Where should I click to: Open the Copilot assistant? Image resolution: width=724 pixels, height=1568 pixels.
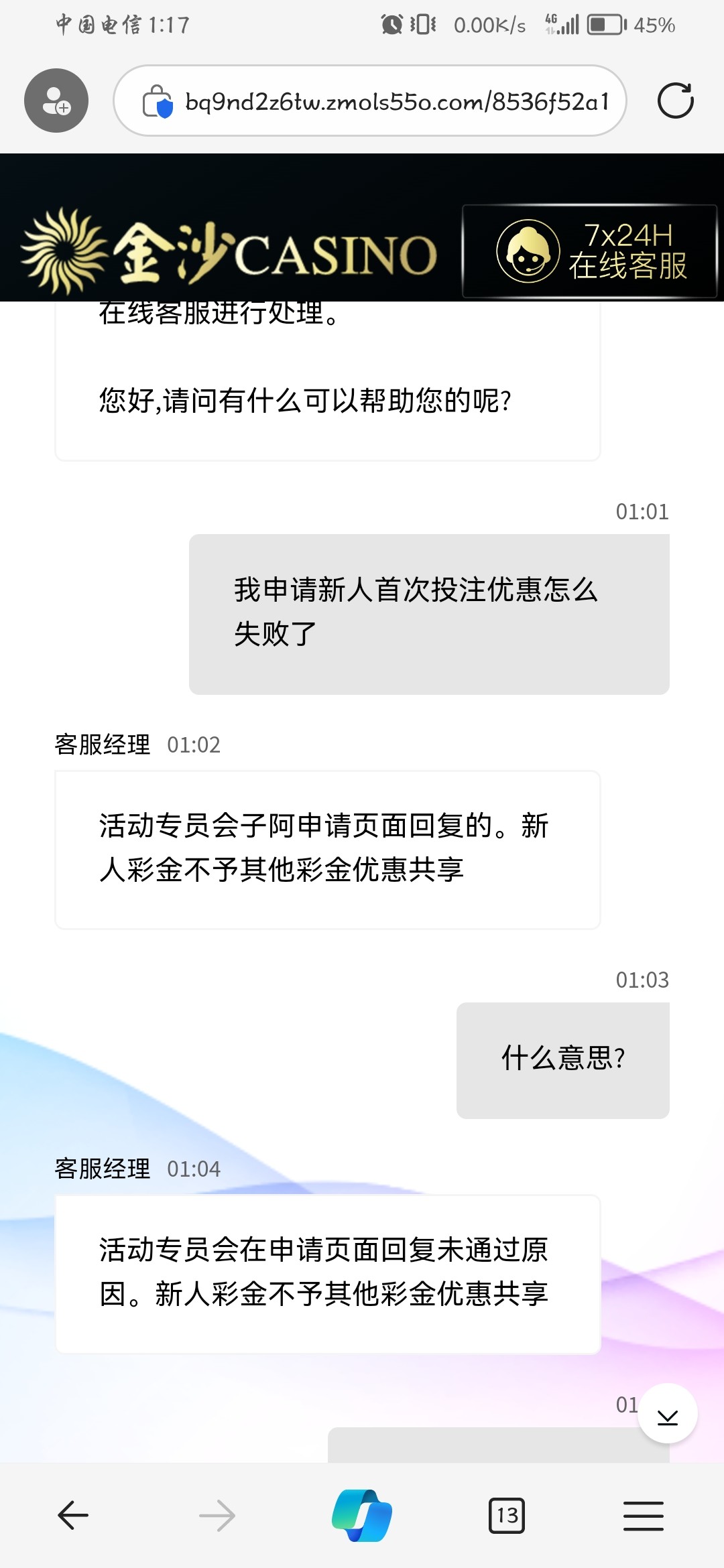362,1515
